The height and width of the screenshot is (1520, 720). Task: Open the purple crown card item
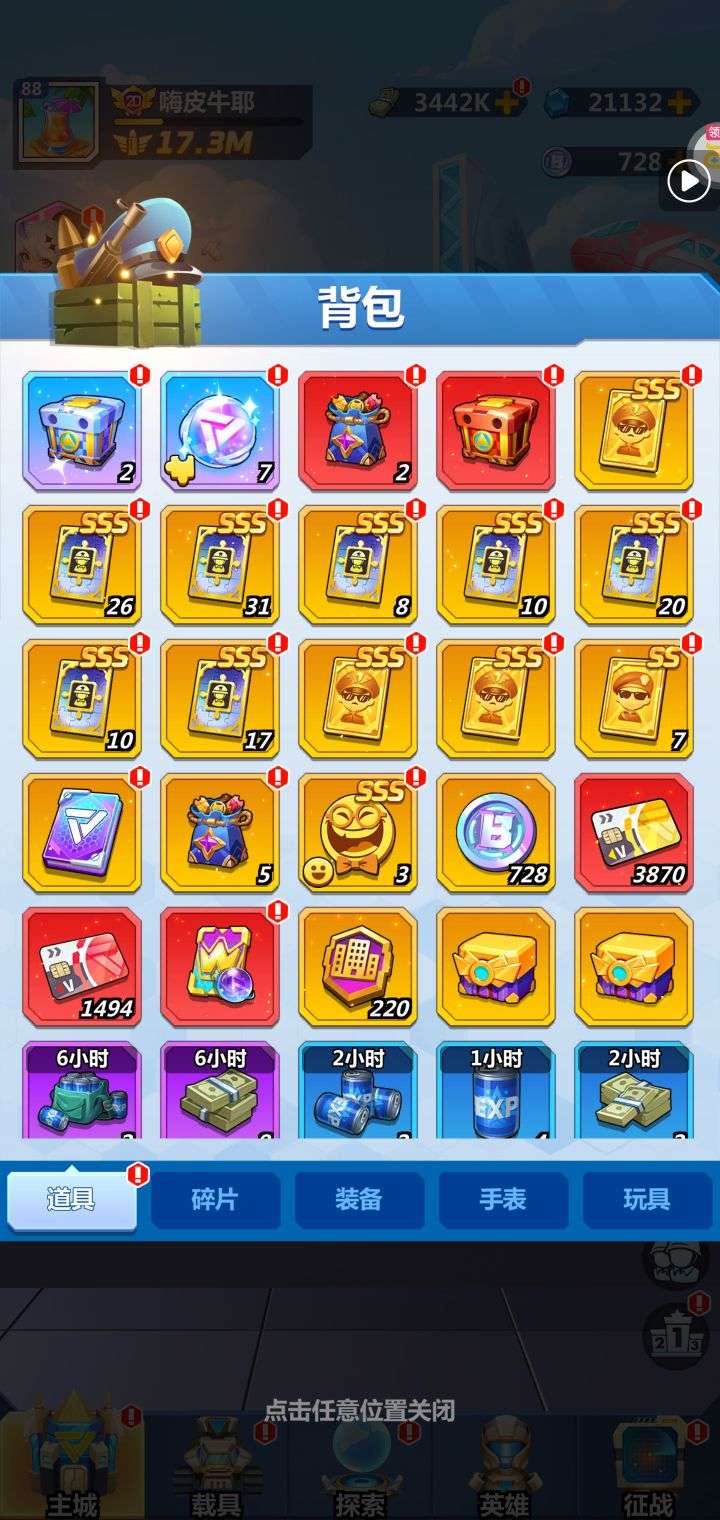point(220,967)
